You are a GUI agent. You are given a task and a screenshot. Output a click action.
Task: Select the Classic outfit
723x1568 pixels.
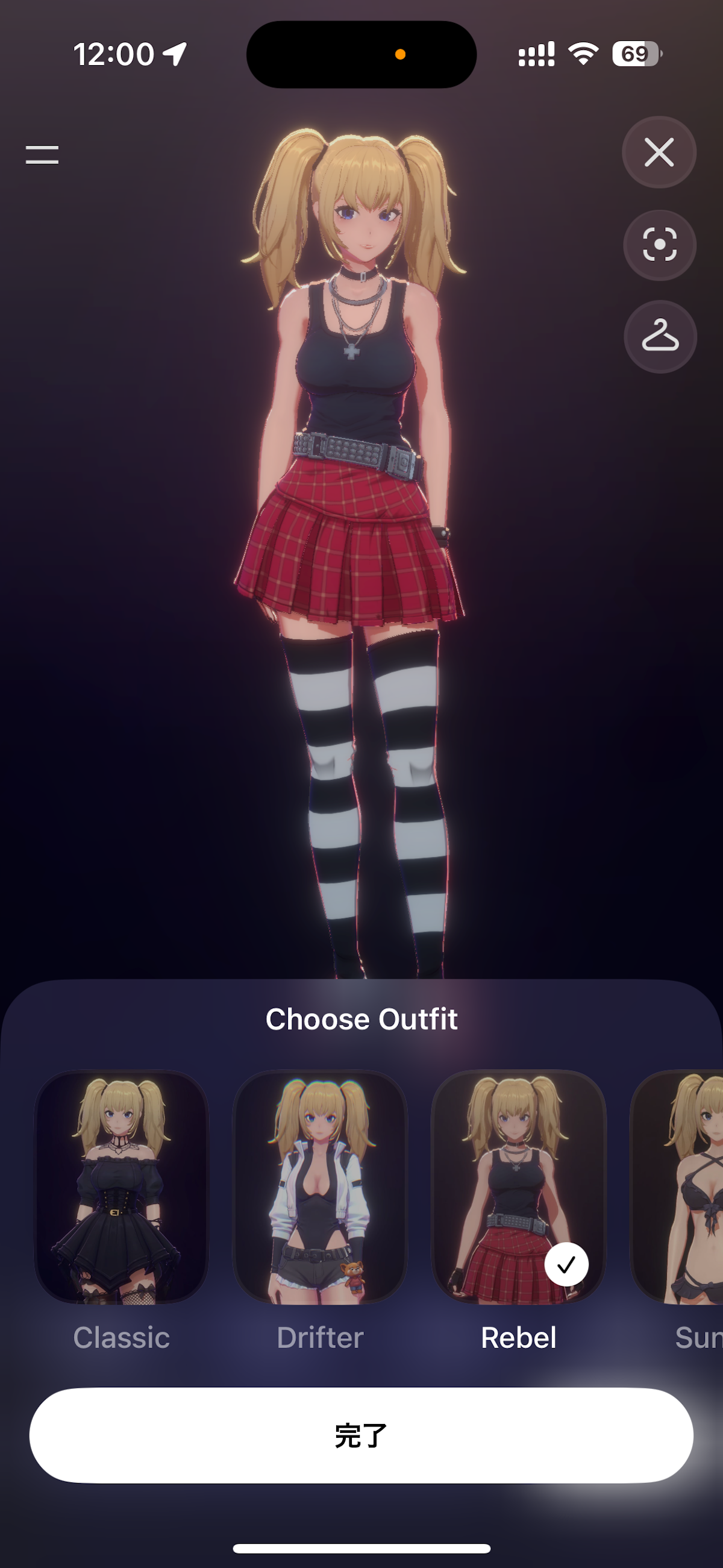pos(122,1187)
